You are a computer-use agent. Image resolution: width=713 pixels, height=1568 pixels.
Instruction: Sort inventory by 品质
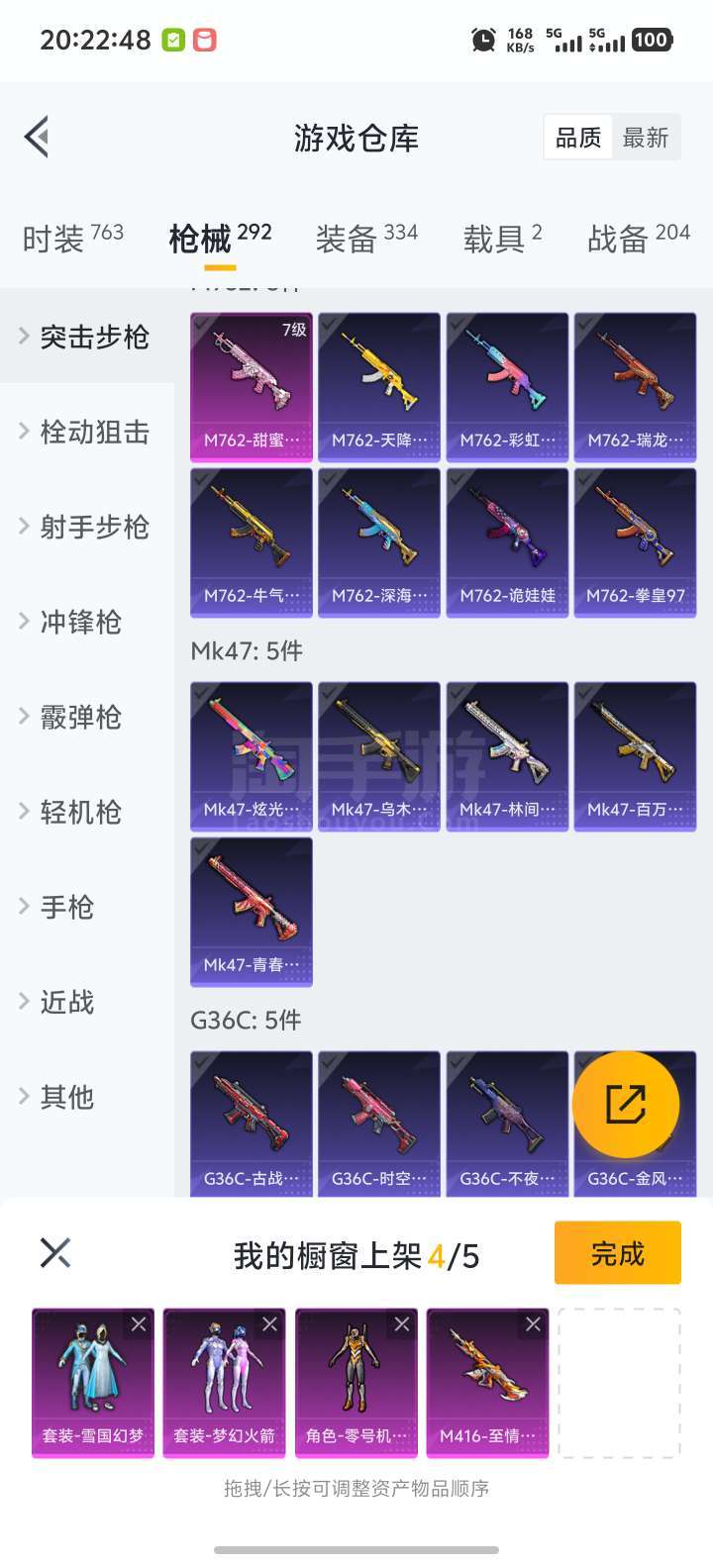(x=578, y=138)
